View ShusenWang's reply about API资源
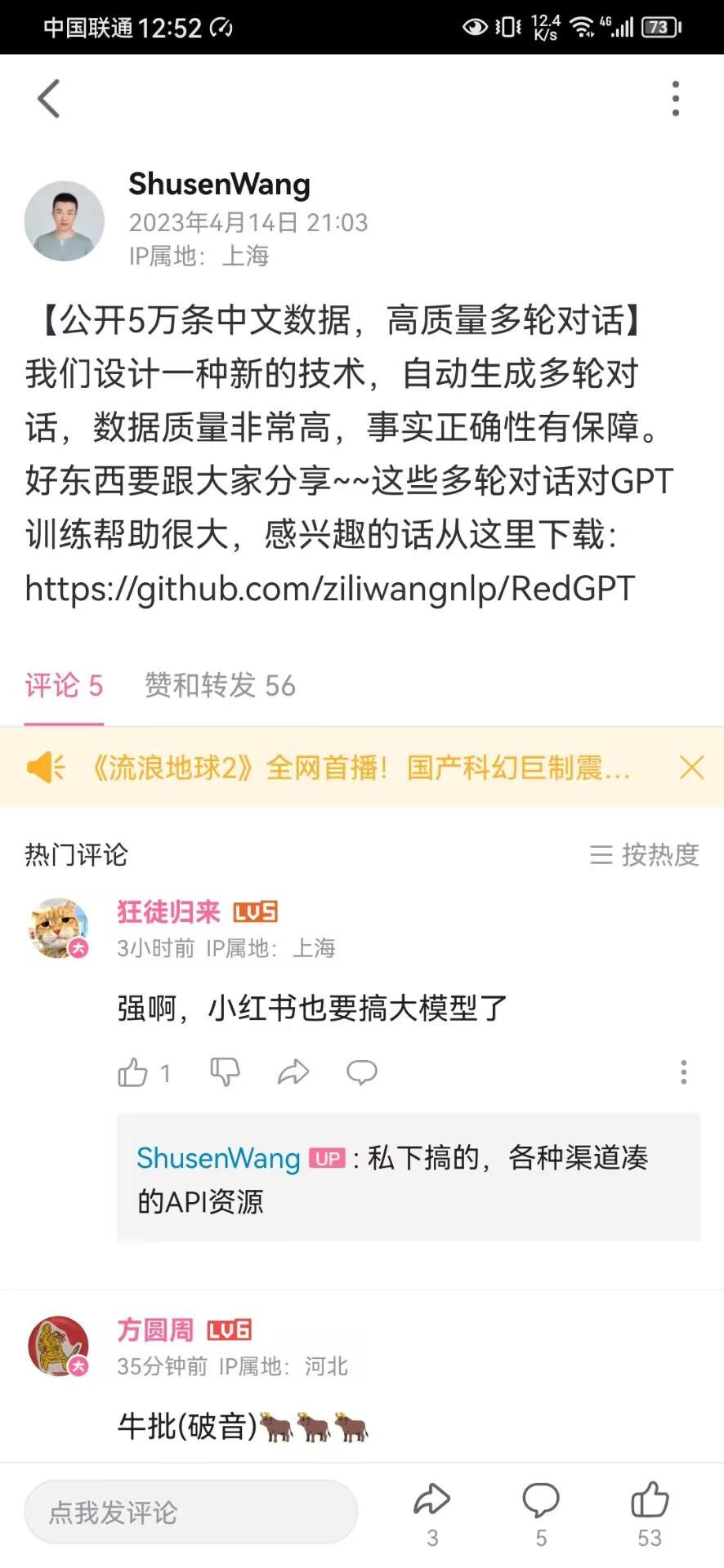Screen dimensions: 724x1568 (x=408, y=1178)
